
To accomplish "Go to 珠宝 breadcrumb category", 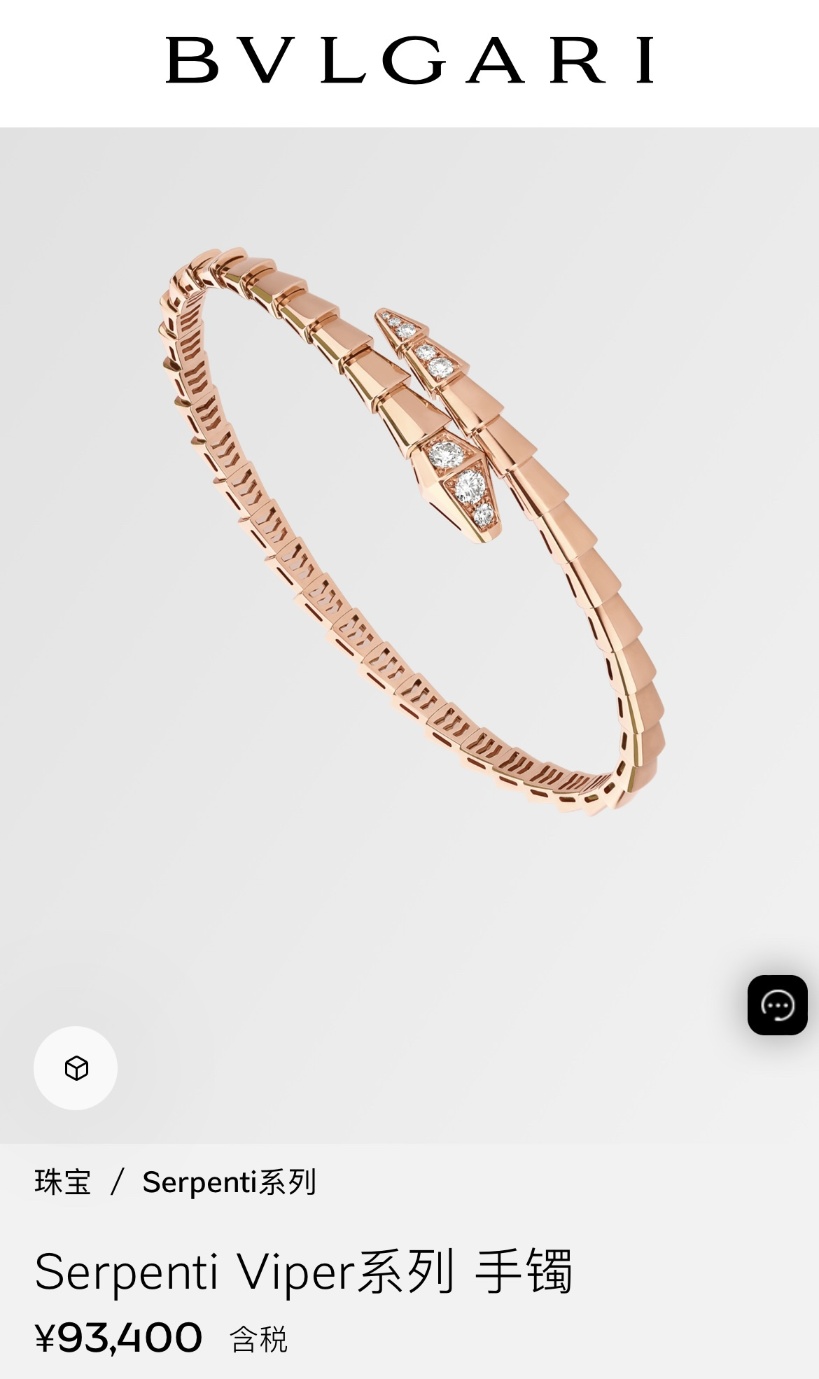I will click(x=63, y=1182).
